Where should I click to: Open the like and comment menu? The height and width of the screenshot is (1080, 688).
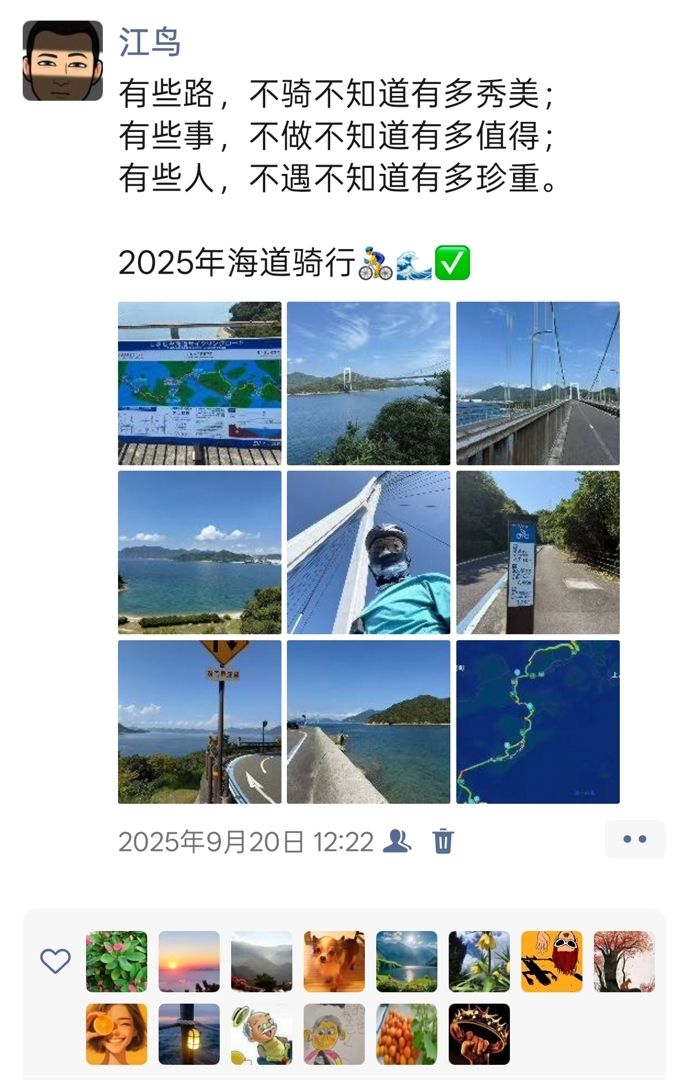634,840
